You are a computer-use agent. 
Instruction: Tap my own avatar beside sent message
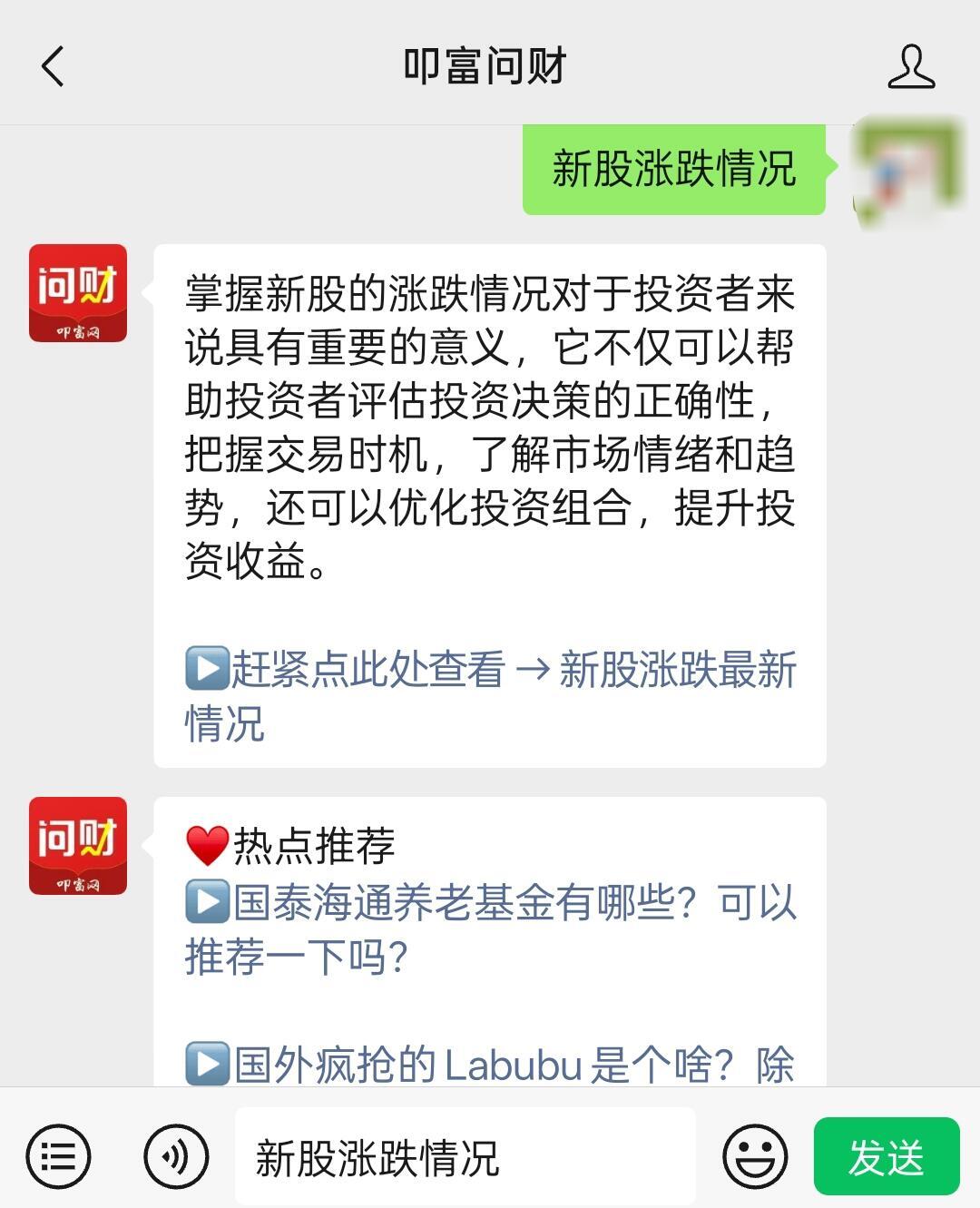tap(907, 170)
